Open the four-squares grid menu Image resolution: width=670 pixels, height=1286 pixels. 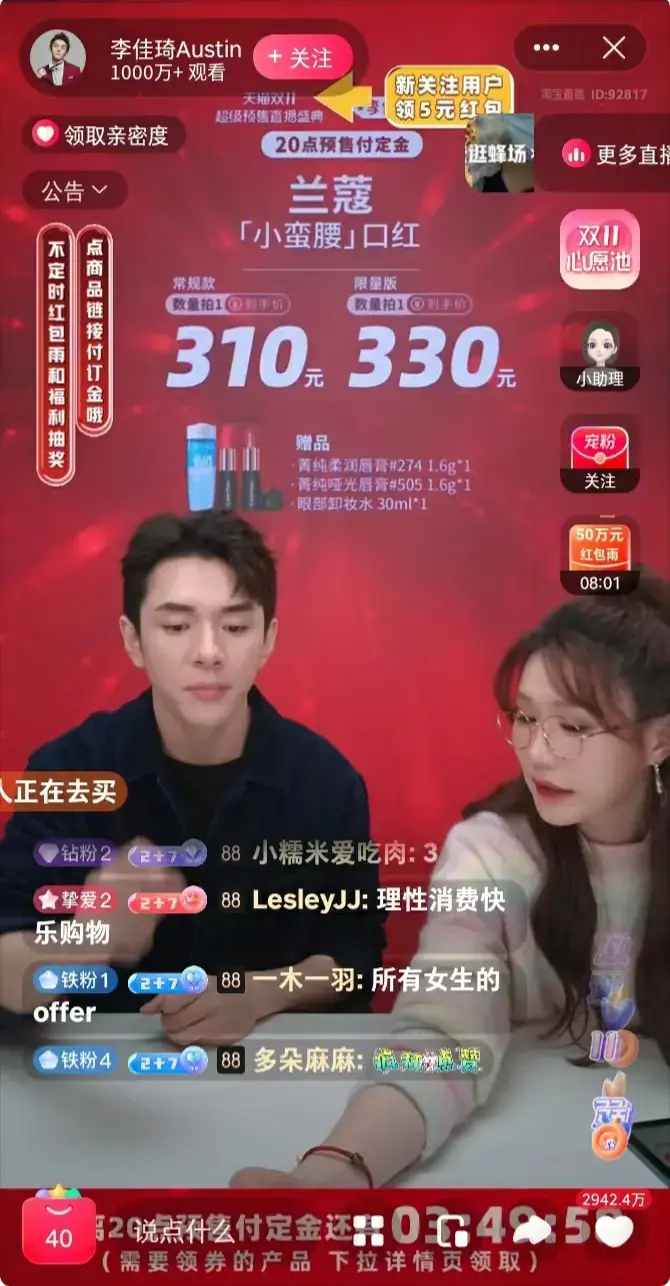point(368,1231)
